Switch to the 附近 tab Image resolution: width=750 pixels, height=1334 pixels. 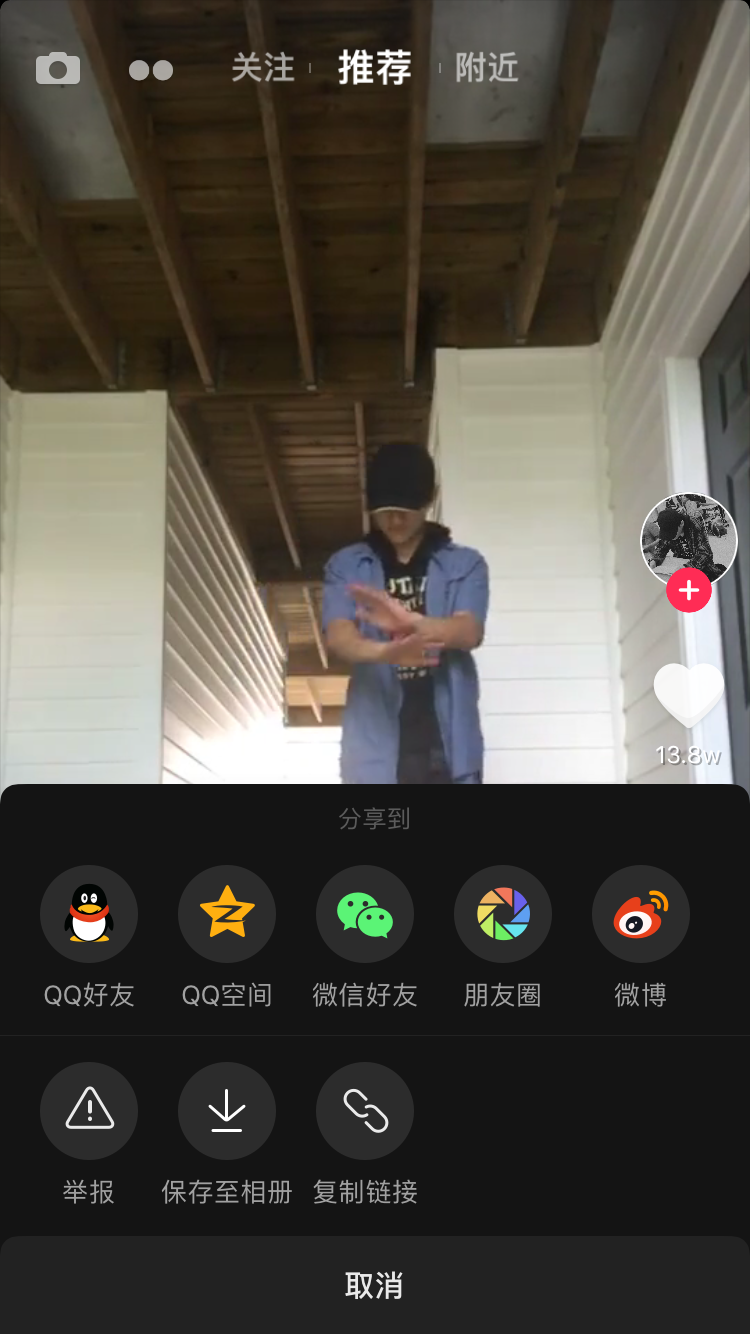487,69
